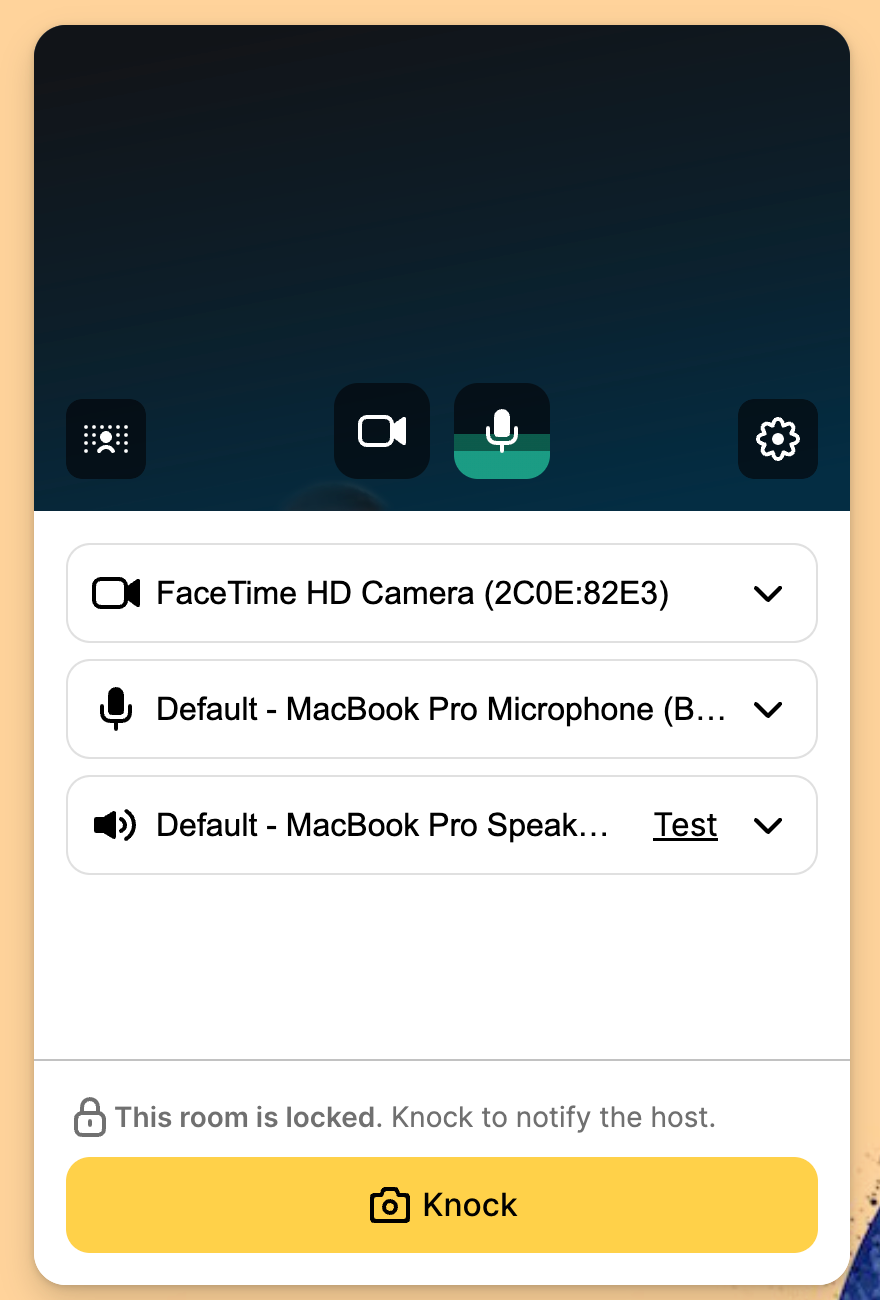Screen dimensions: 880x1300
Task: Expand the FaceTime HD Camera dropdown
Action: tap(767, 593)
